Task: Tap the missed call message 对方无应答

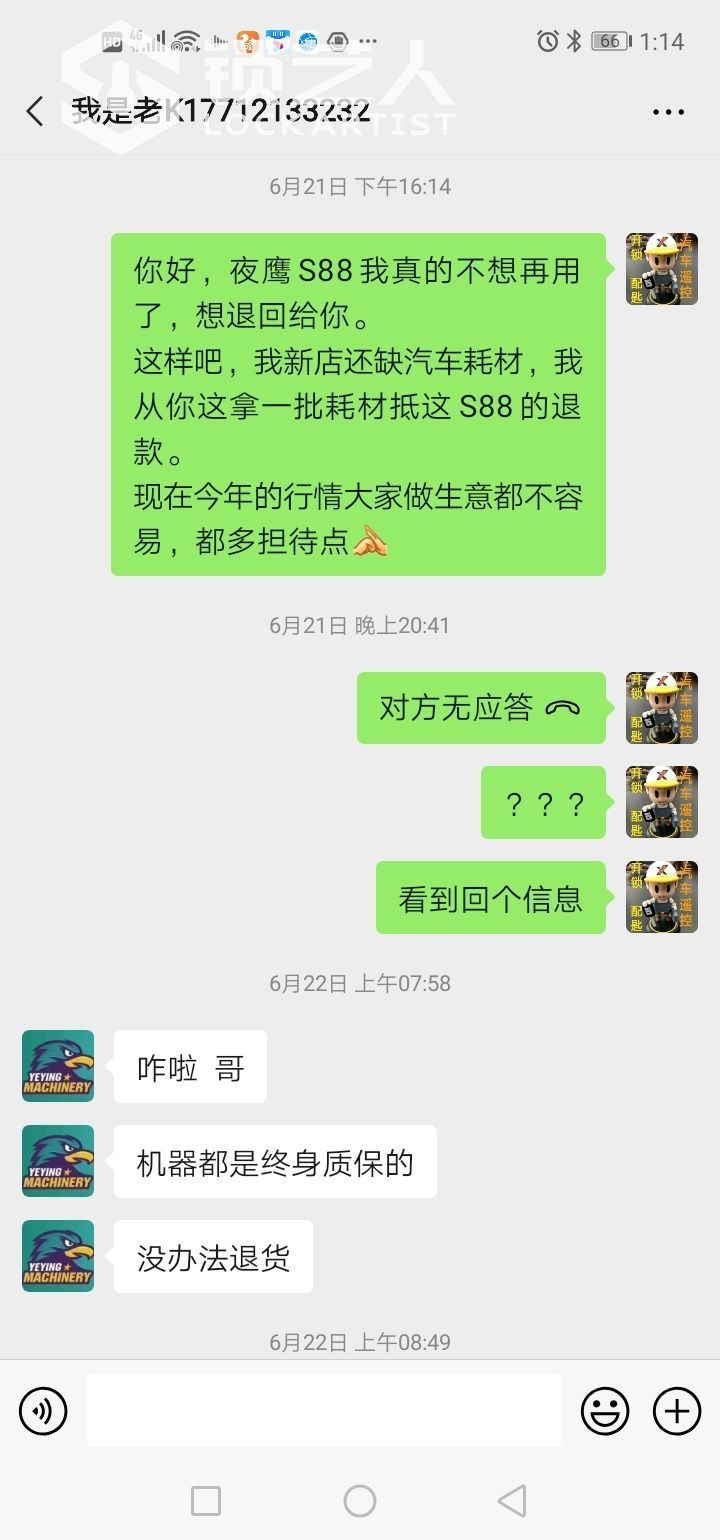Action: coord(481,708)
